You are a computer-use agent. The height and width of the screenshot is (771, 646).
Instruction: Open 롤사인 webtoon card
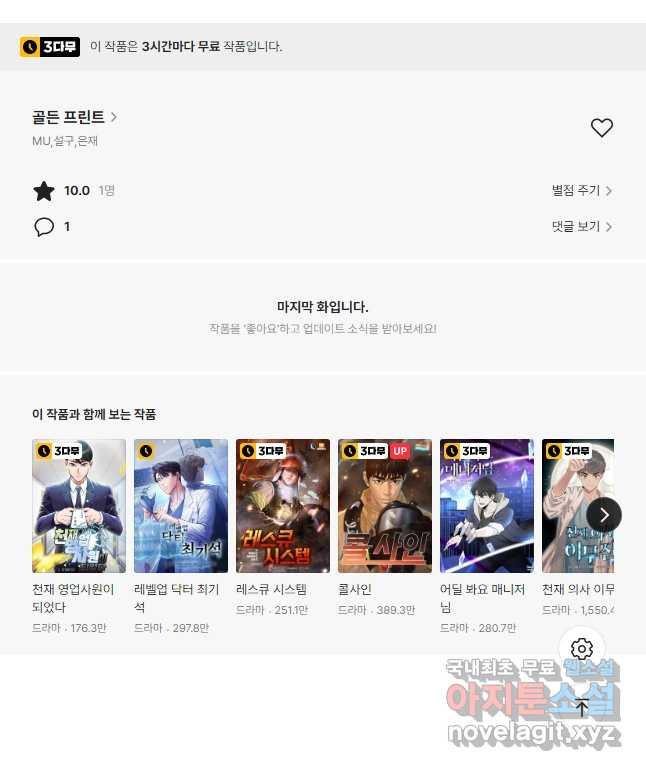(385, 506)
